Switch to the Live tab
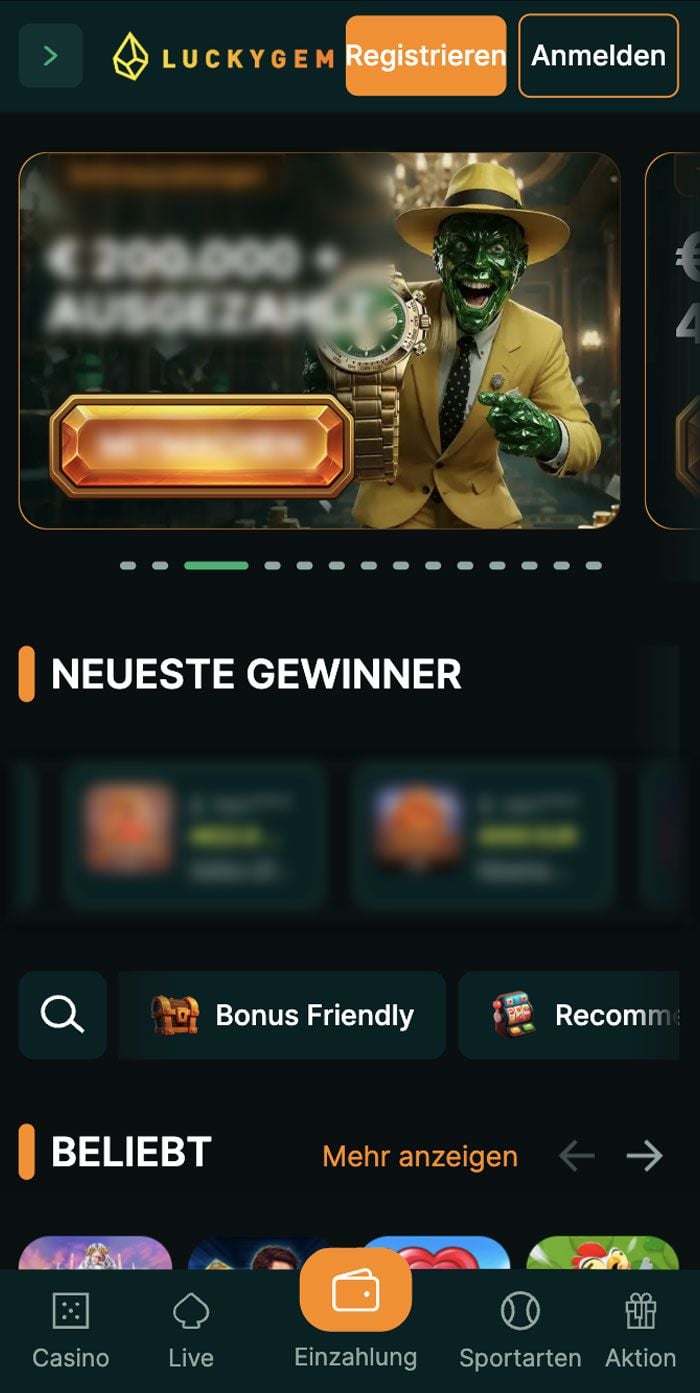 [190, 1330]
